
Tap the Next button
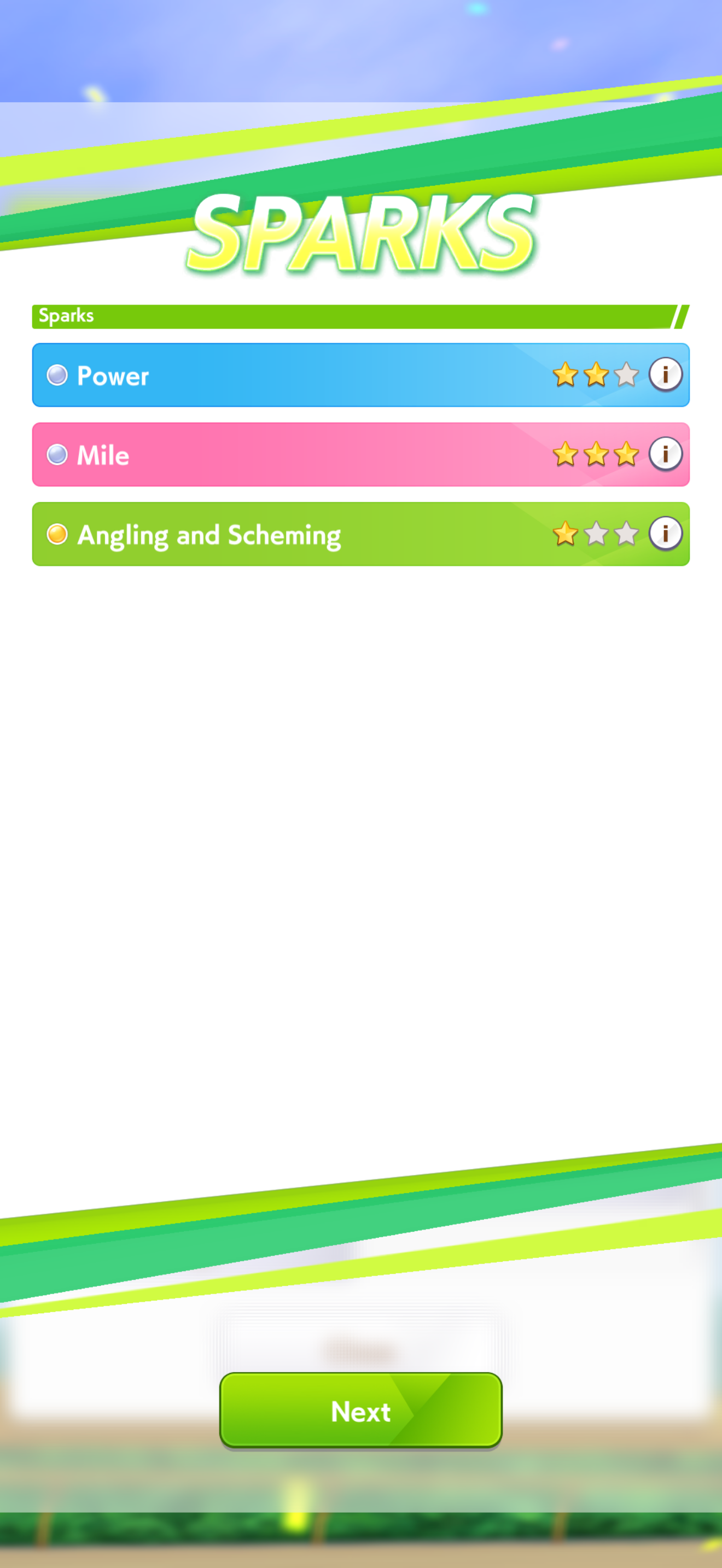click(x=360, y=1410)
